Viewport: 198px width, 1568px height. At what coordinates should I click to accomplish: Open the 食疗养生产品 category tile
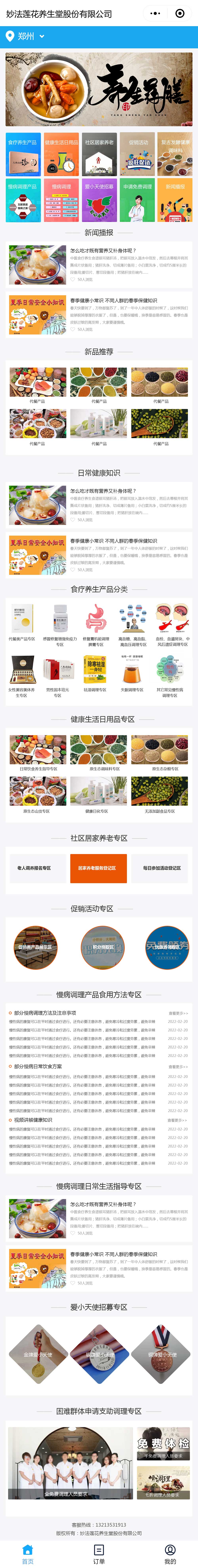(23, 155)
